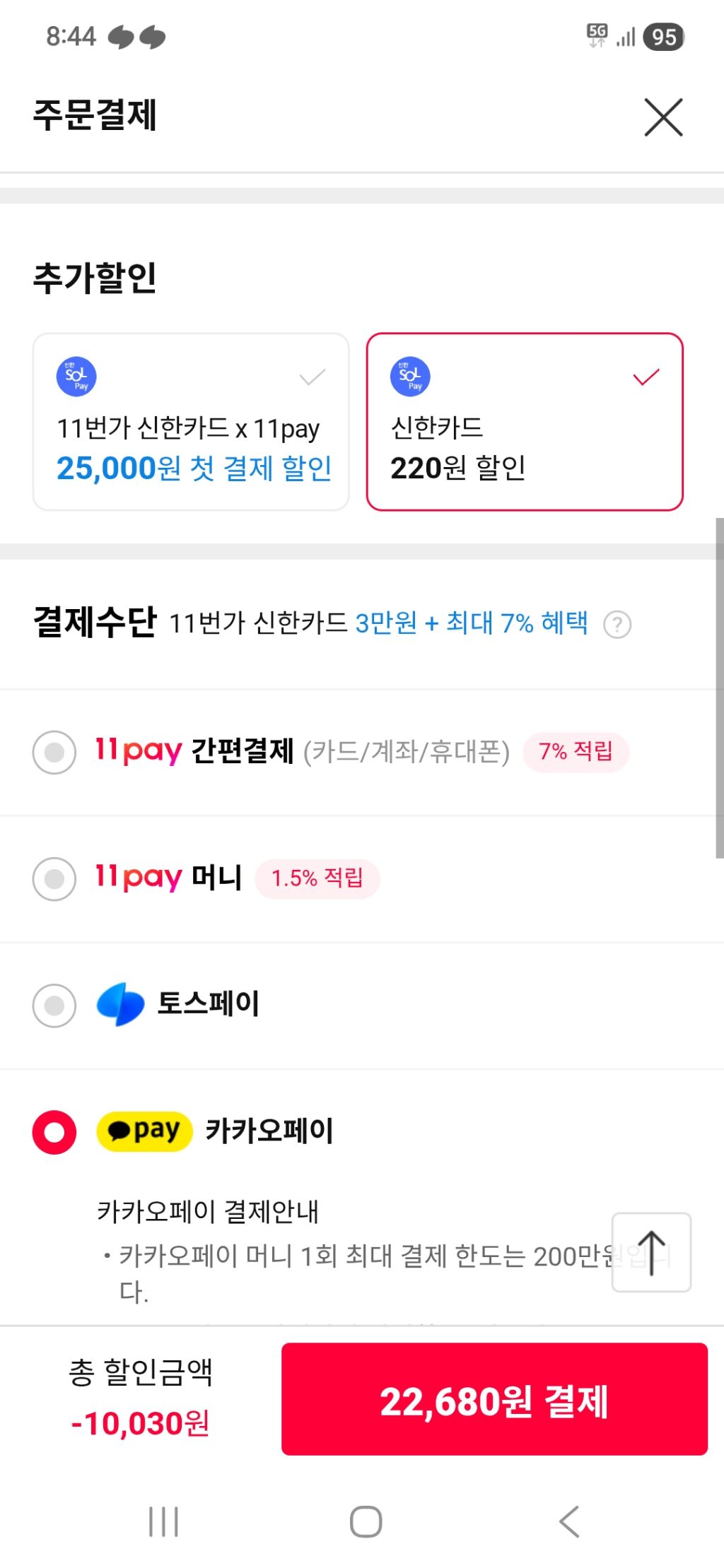Open the KakaoPay selected payment option
The height and width of the screenshot is (1568, 724).
point(54,1131)
